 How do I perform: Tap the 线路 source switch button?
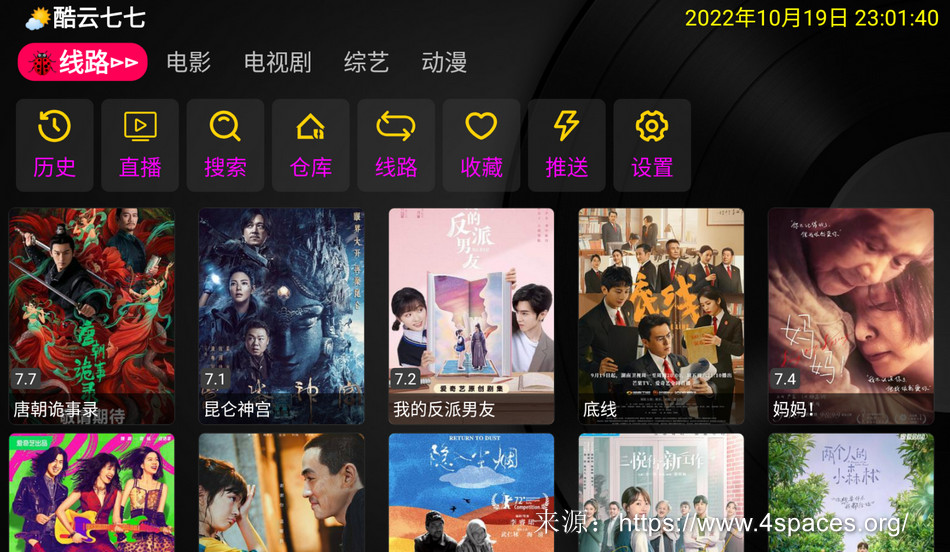(396, 145)
